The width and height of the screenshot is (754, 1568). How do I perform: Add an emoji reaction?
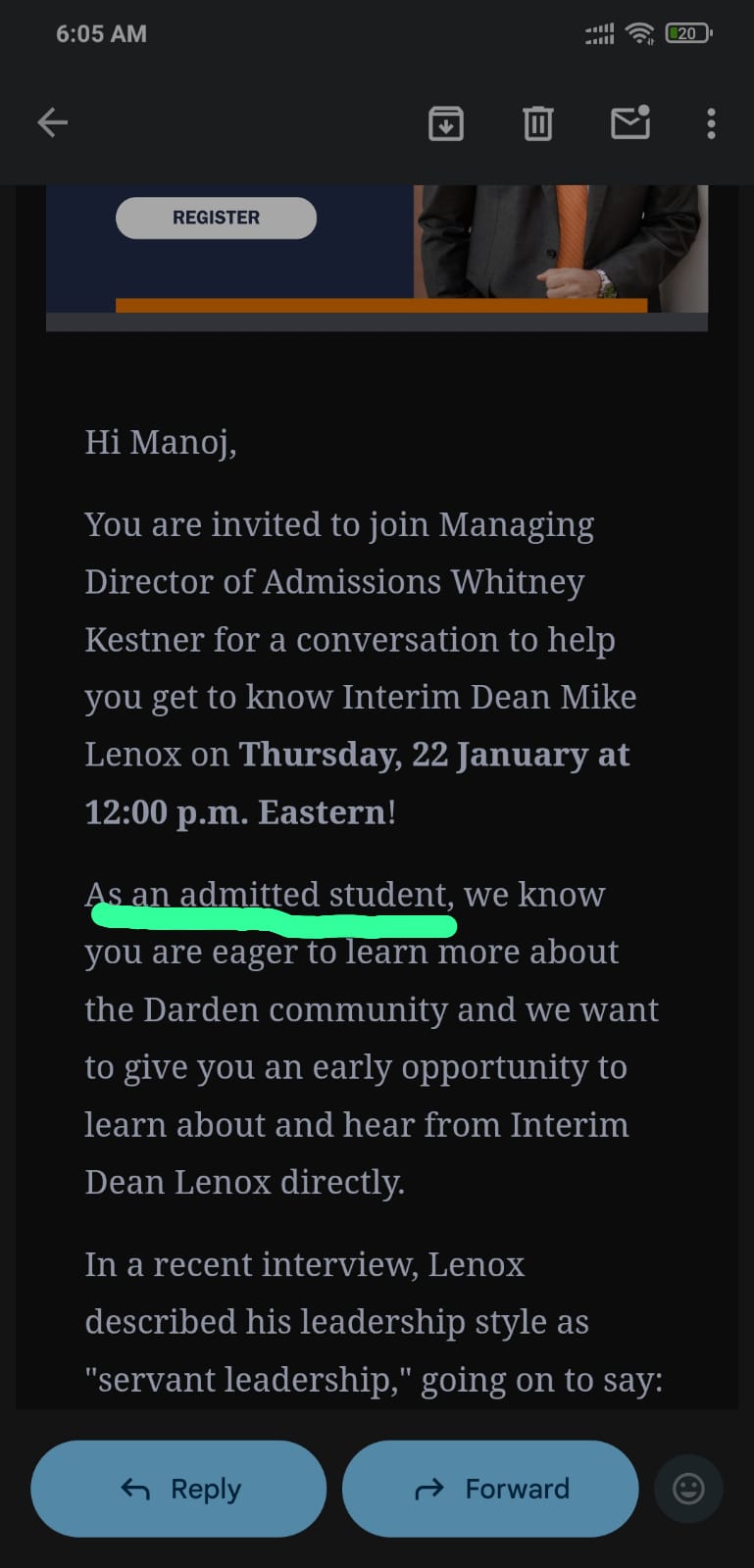click(688, 1489)
